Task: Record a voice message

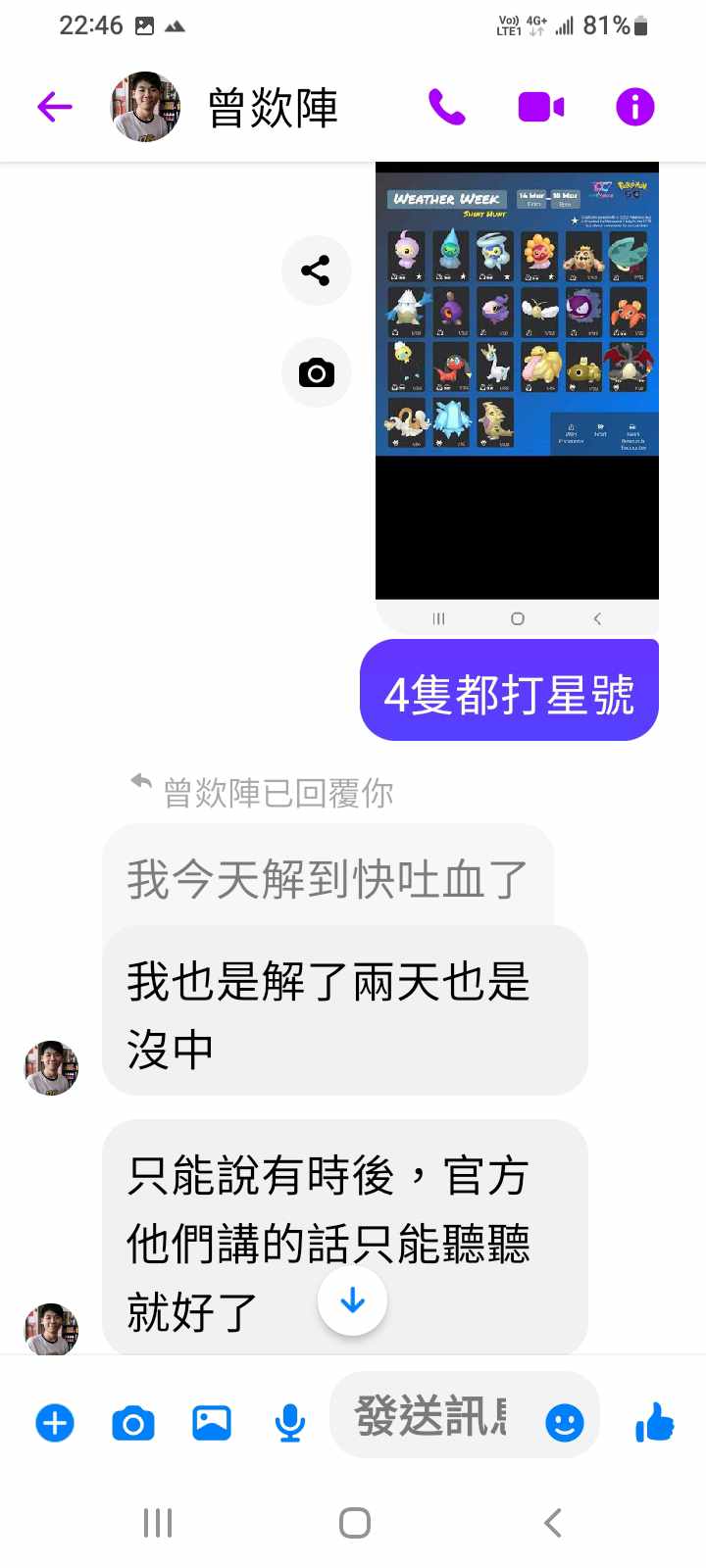Action: point(289,1423)
